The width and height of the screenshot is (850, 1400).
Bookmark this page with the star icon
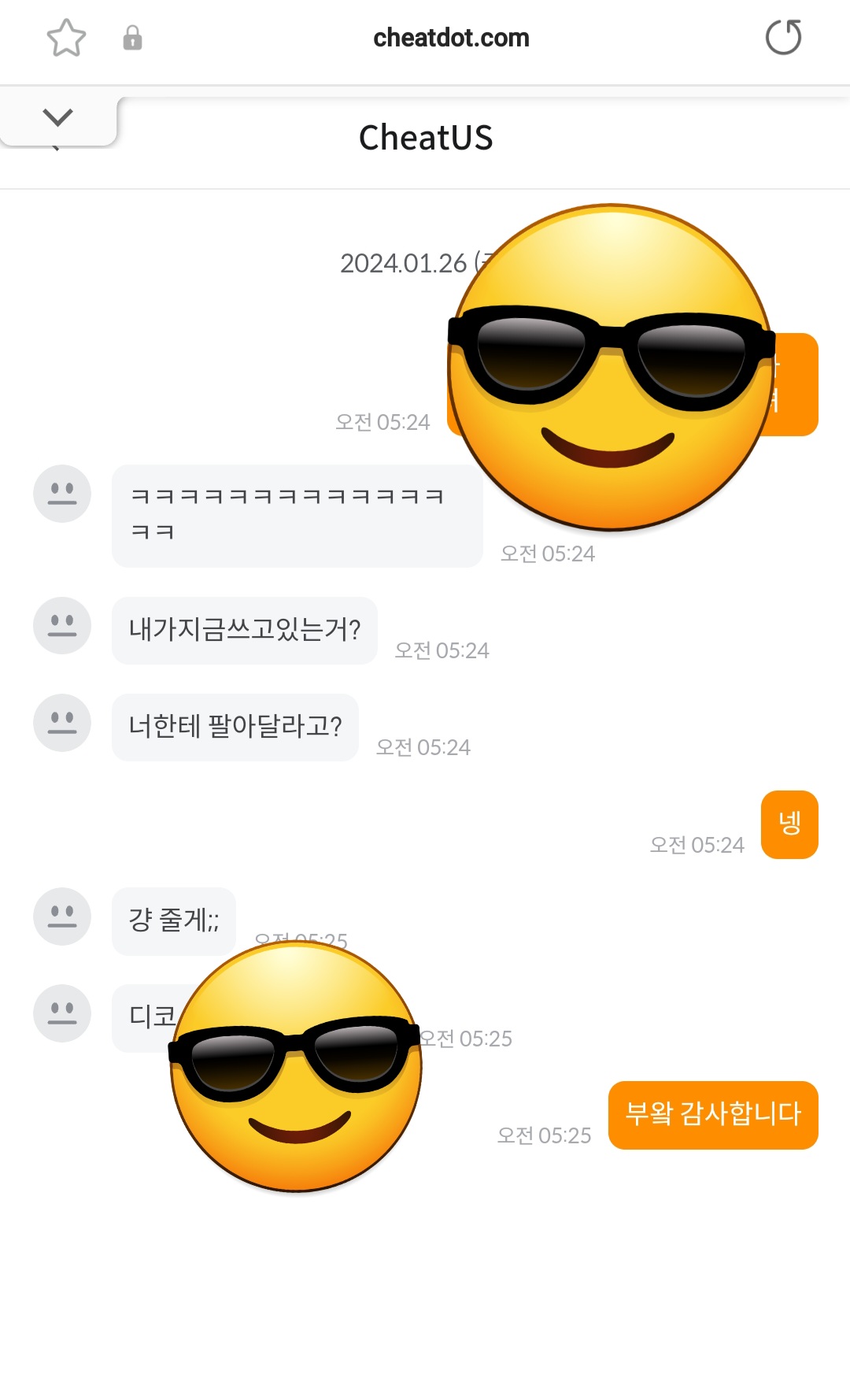[x=66, y=38]
